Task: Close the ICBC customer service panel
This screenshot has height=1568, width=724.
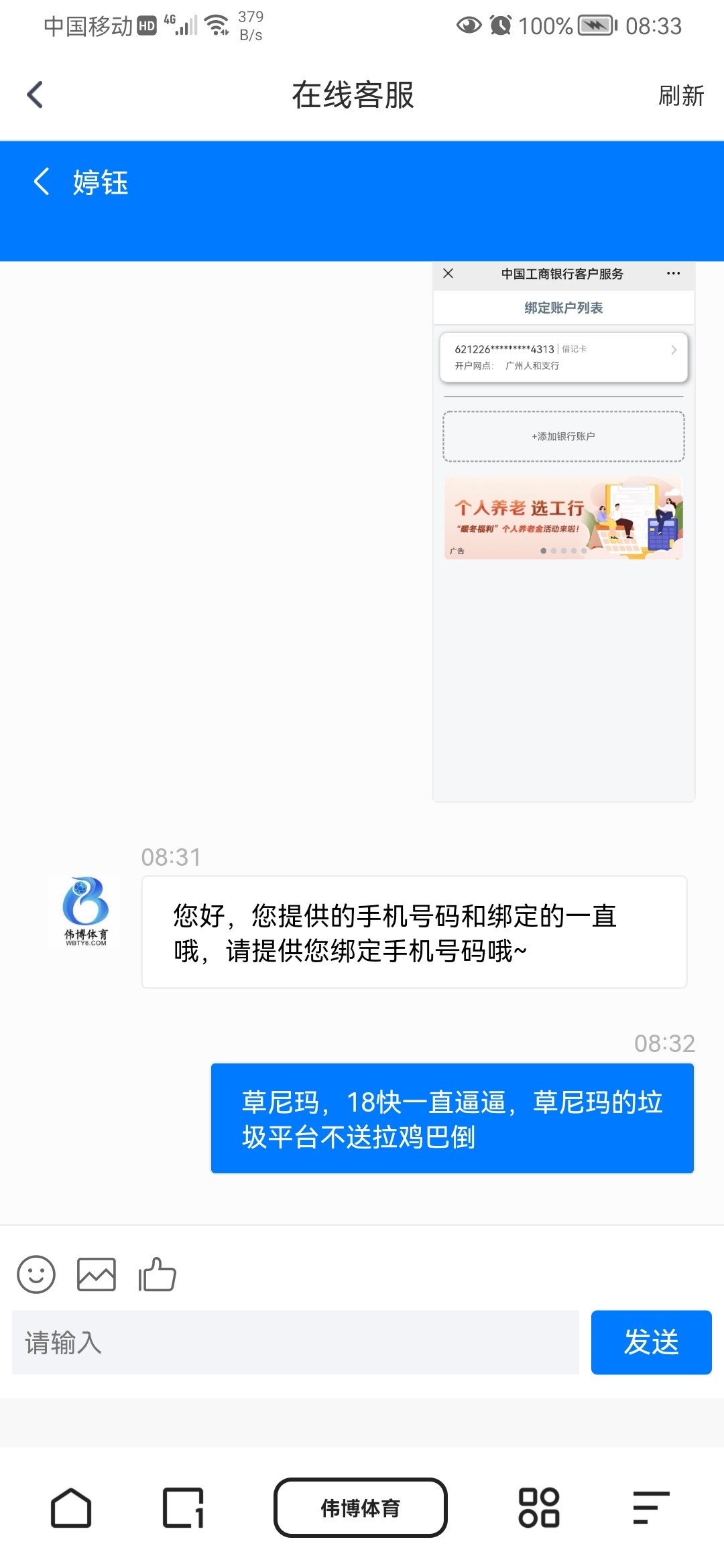Action: (447, 273)
